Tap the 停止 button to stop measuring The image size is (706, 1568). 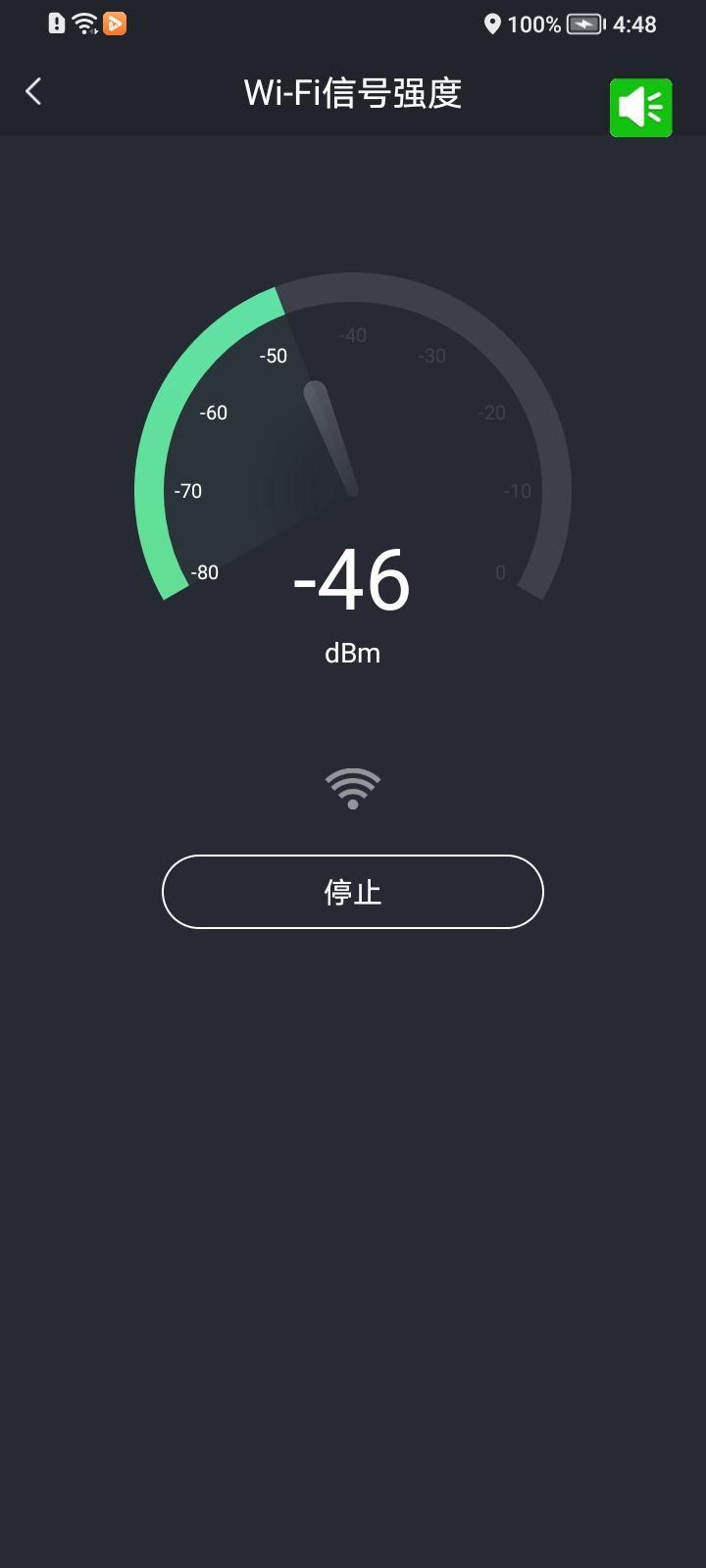[x=353, y=892]
